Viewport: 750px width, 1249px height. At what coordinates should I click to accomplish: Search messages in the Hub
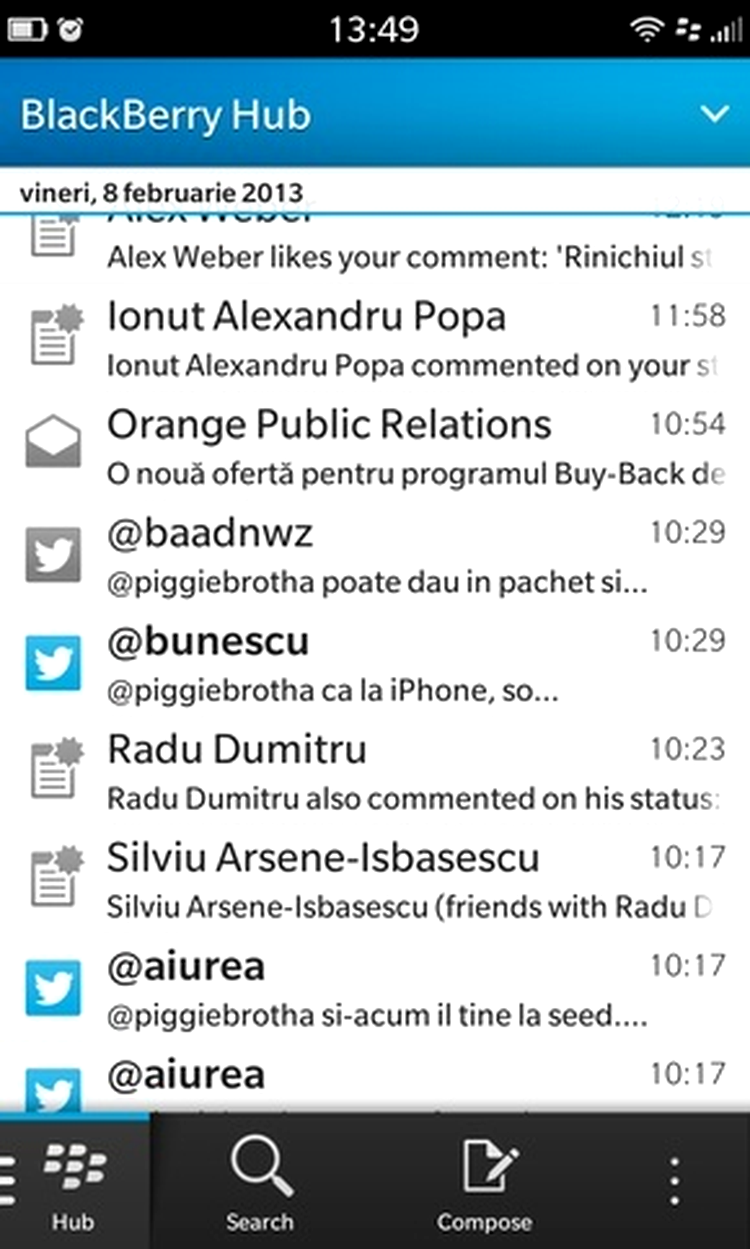tap(260, 1181)
